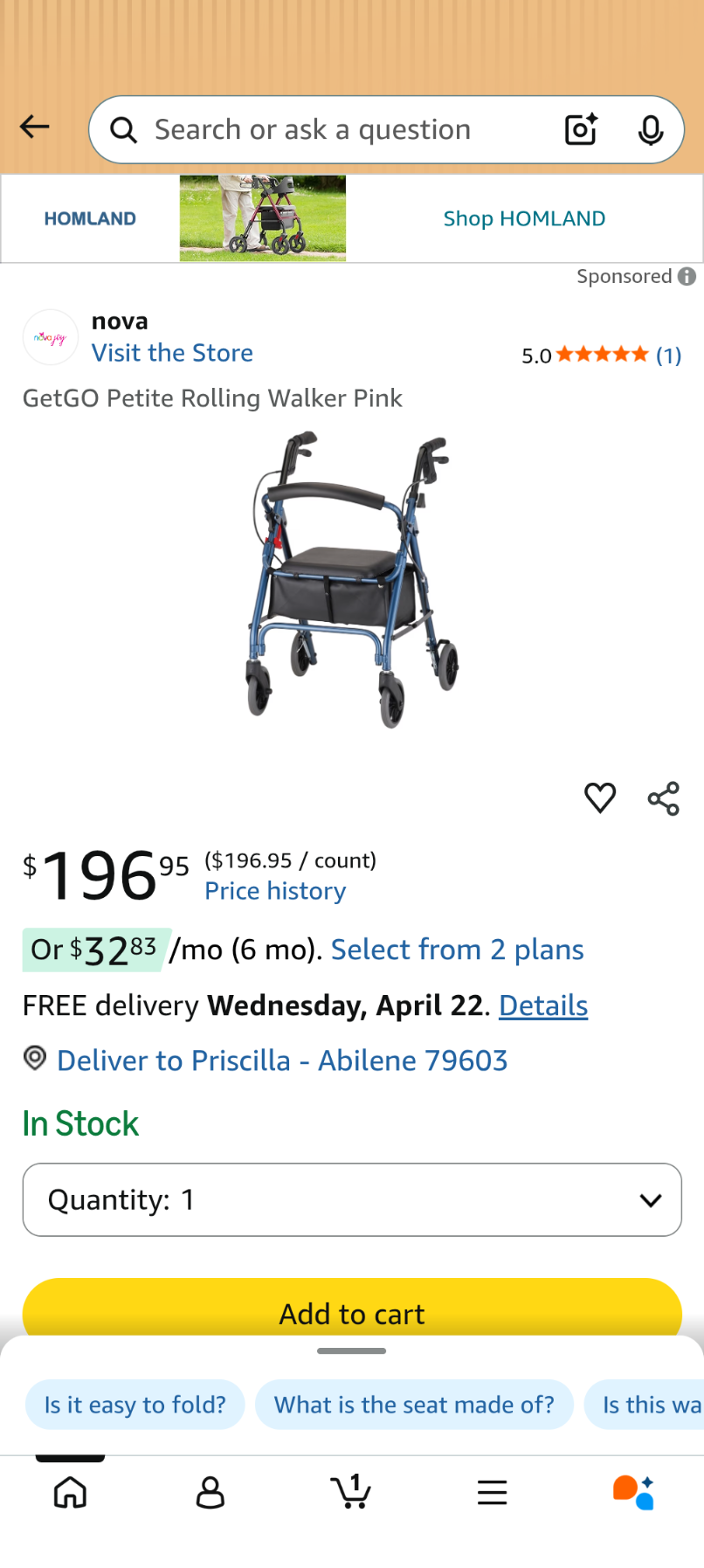Switch to the account profile tab
This screenshot has height=1568, width=704.
pyautogui.click(x=211, y=1492)
